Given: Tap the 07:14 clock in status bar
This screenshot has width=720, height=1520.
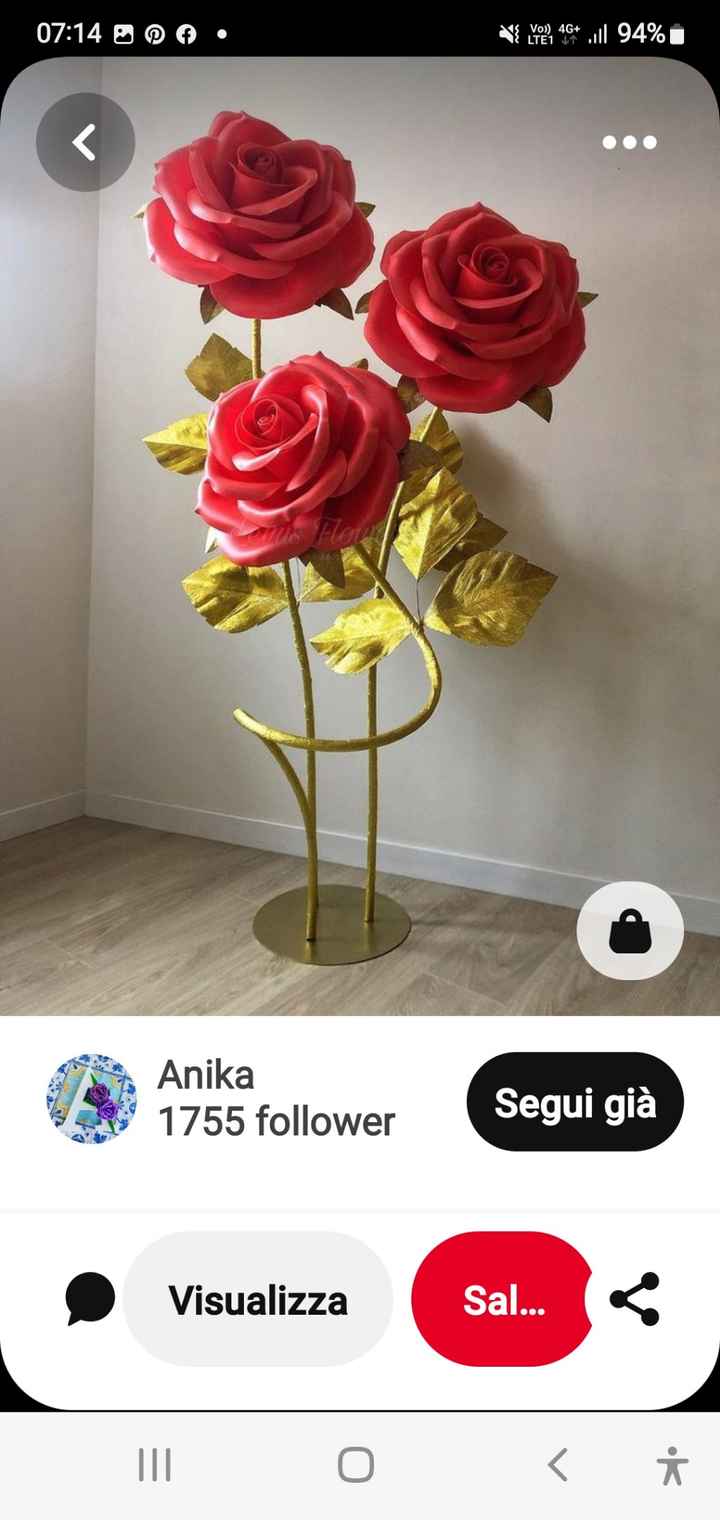Looking at the screenshot, I should pyautogui.click(x=69, y=33).
